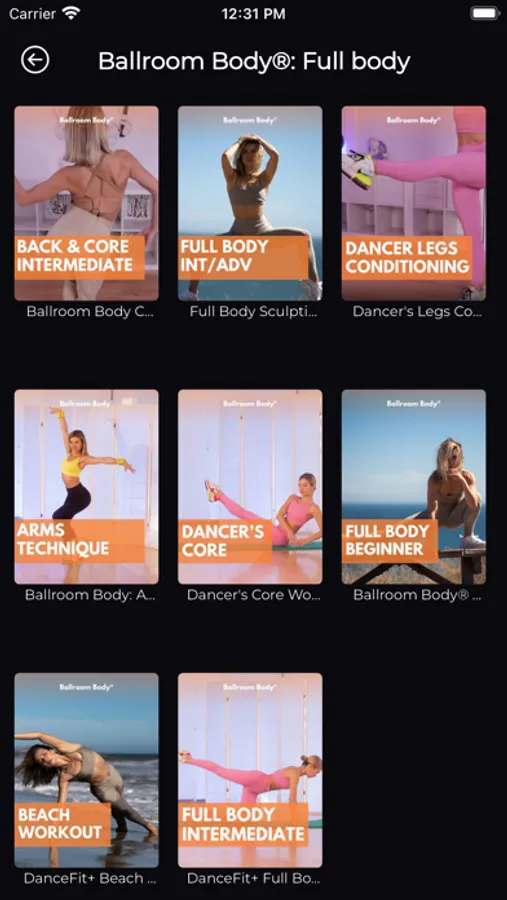Open the Full Body Intermediate workout
Viewport: 507px width, 900px height.
point(250,770)
